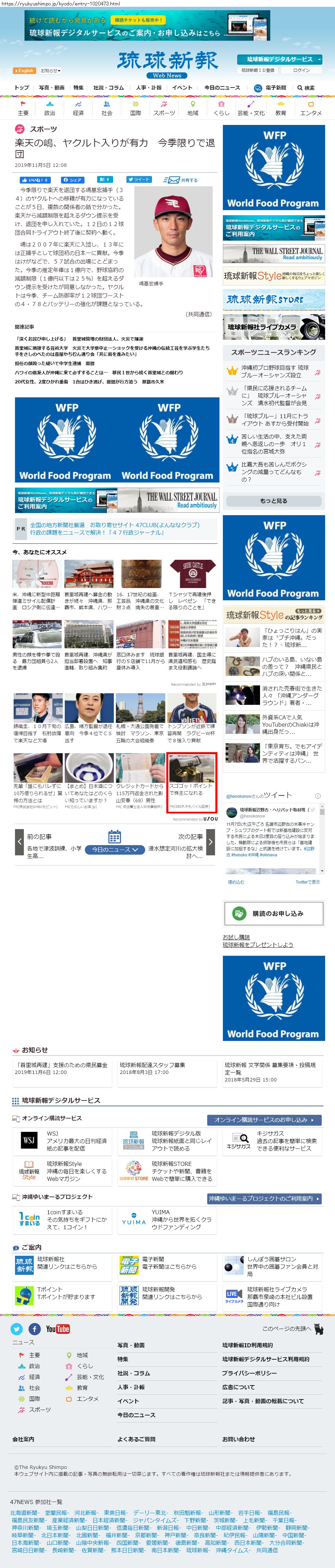Tap the ログイン button
Viewport: 335px width, 1568px height.
coord(301,70)
